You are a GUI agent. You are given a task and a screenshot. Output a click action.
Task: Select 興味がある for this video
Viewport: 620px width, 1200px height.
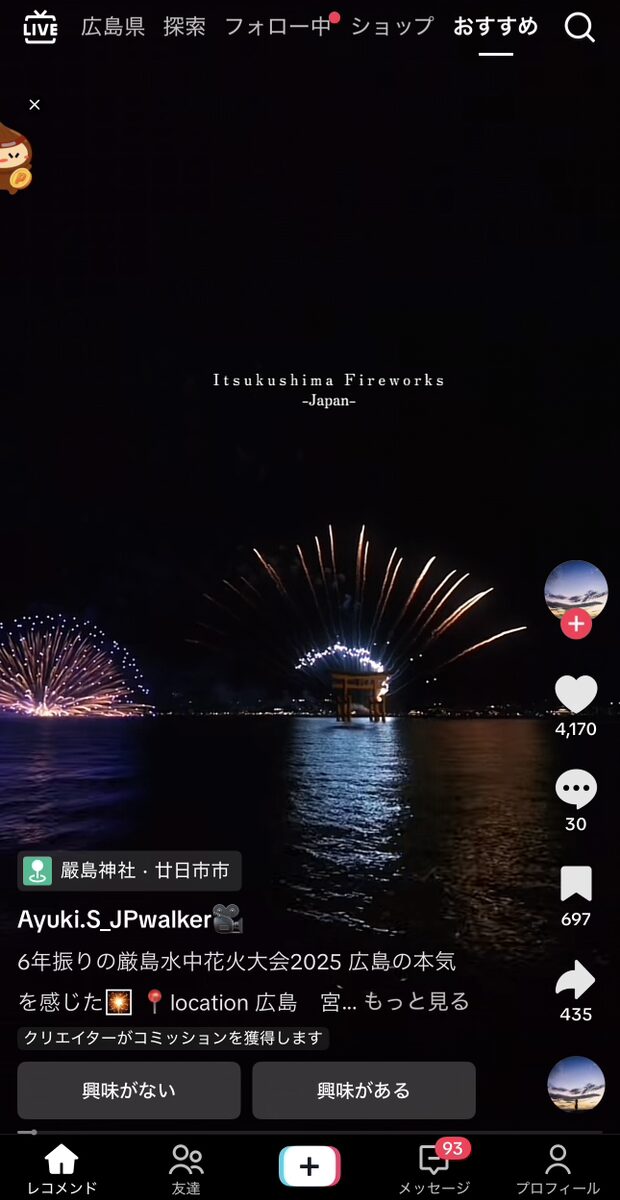(x=364, y=1091)
